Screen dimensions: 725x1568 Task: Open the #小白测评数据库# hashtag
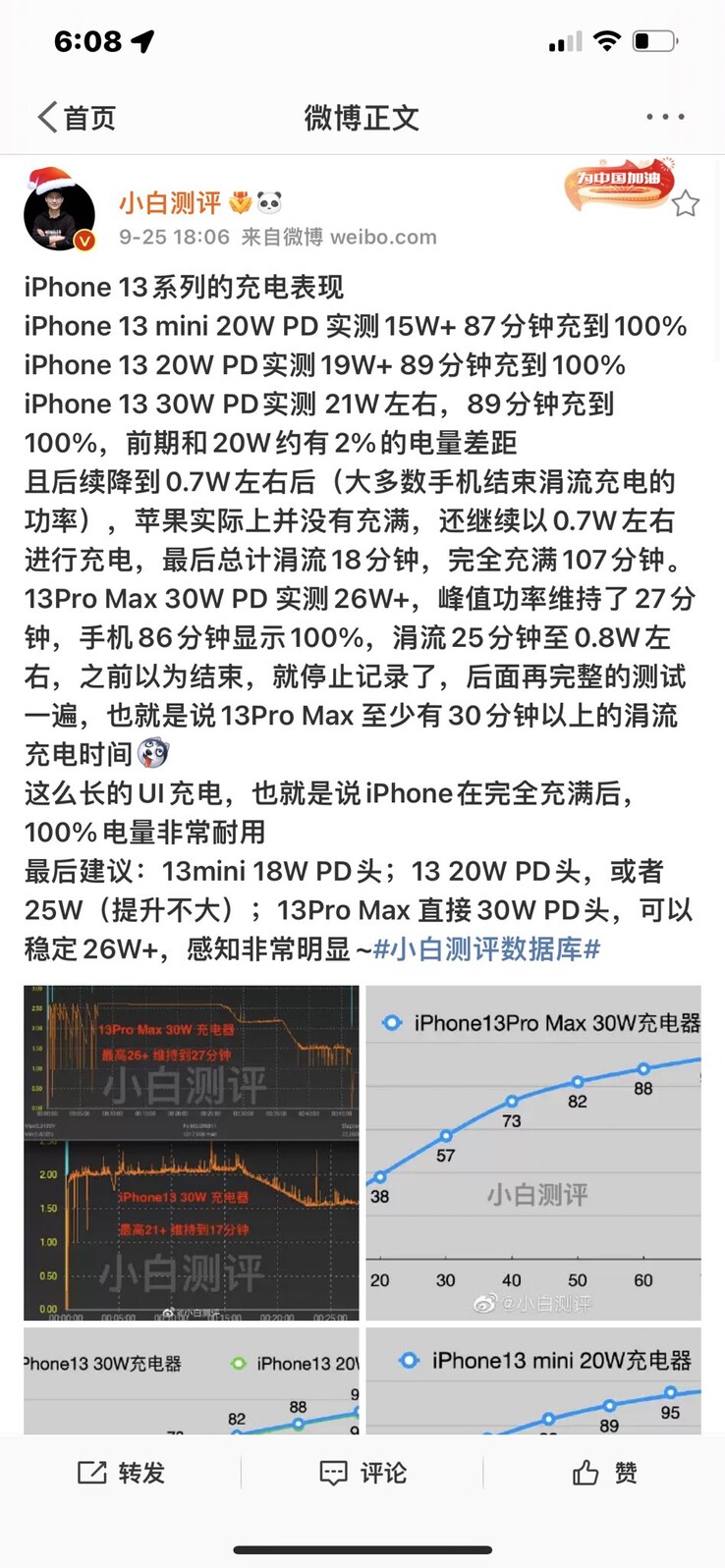click(x=487, y=949)
